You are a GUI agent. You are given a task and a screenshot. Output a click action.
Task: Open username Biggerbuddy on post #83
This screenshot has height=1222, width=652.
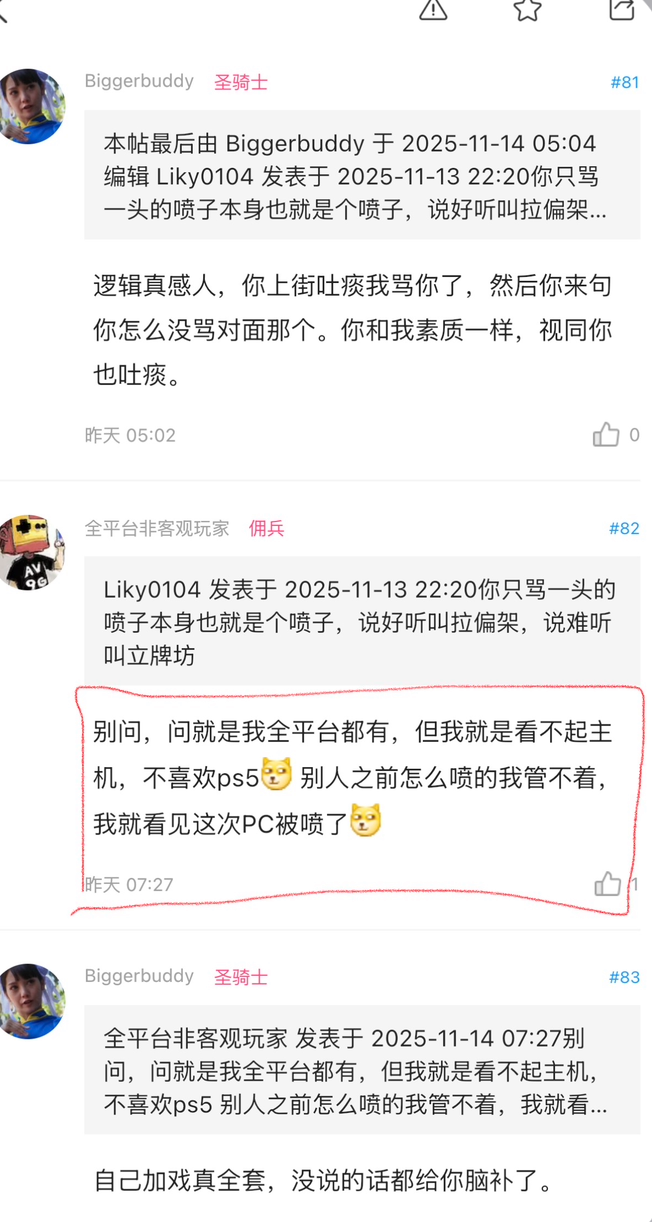(x=139, y=976)
